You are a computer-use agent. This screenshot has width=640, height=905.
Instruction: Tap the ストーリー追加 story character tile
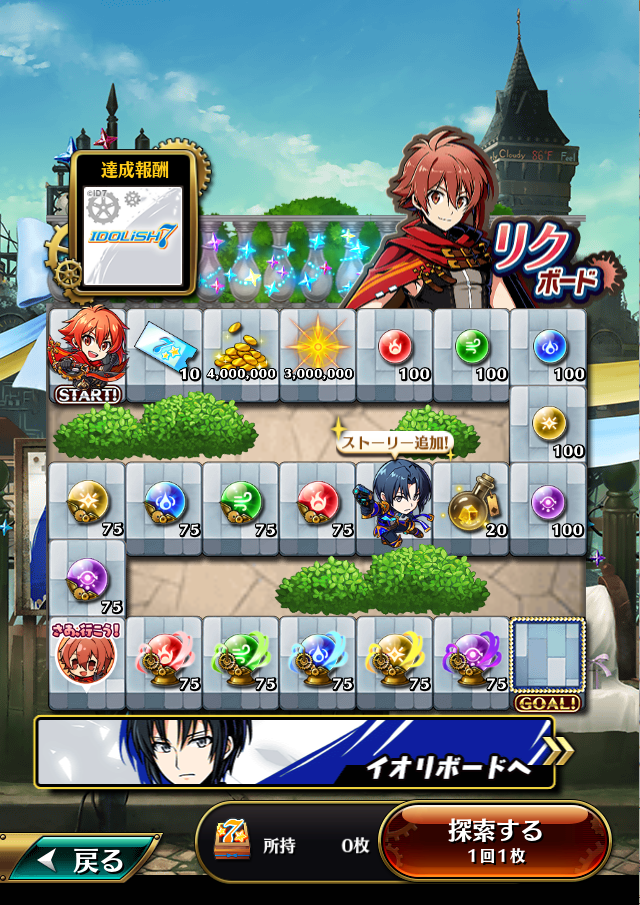click(x=394, y=499)
